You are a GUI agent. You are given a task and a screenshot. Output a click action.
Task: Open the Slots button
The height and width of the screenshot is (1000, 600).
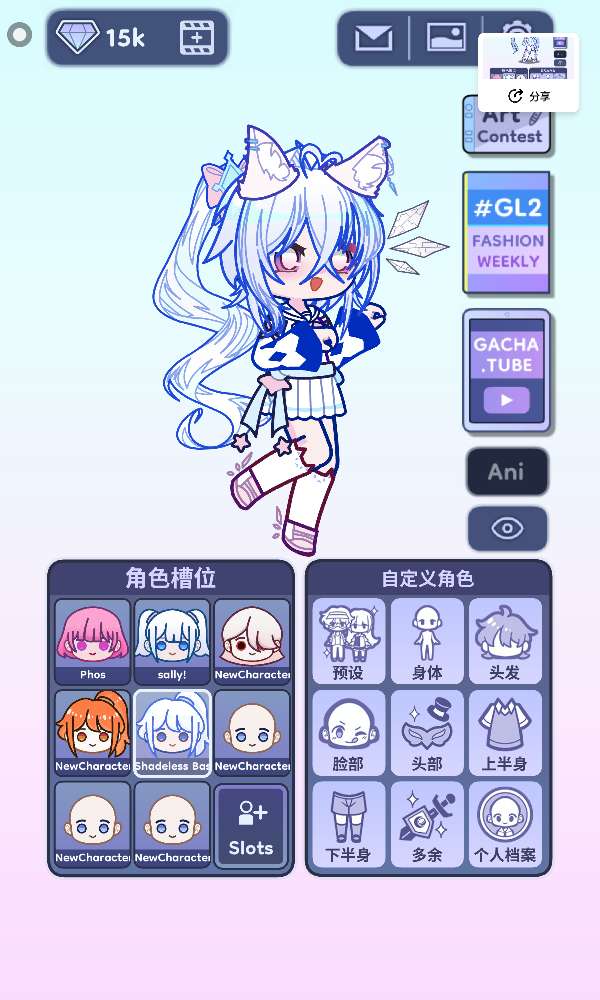pos(251,827)
